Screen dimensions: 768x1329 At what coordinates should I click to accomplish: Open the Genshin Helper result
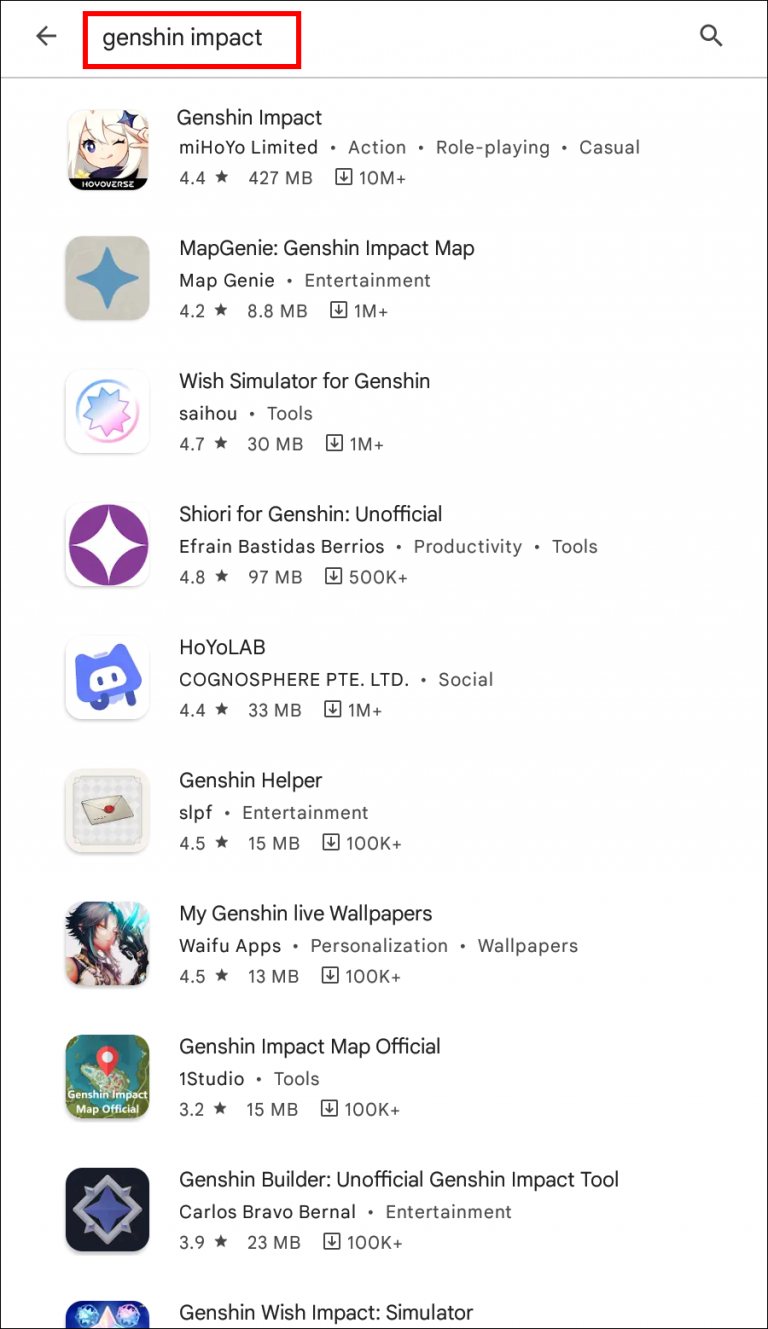[x=250, y=780]
